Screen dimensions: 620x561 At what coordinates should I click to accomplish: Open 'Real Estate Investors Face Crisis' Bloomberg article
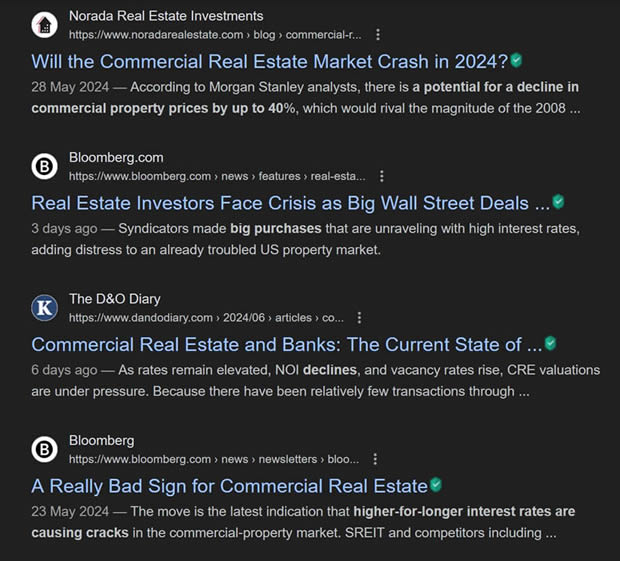point(290,203)
